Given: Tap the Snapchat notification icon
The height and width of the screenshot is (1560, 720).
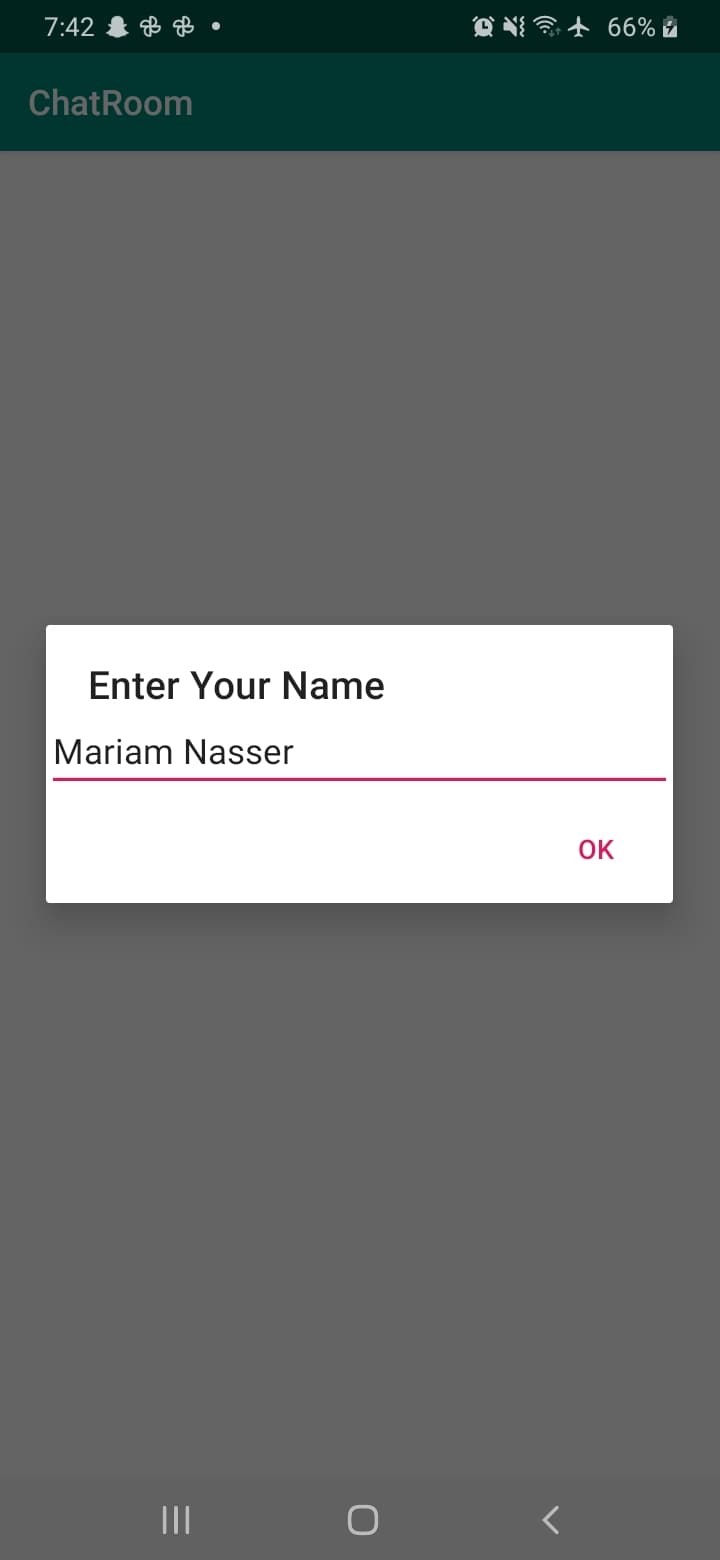Looking at the screenshot, I should 116,26.
